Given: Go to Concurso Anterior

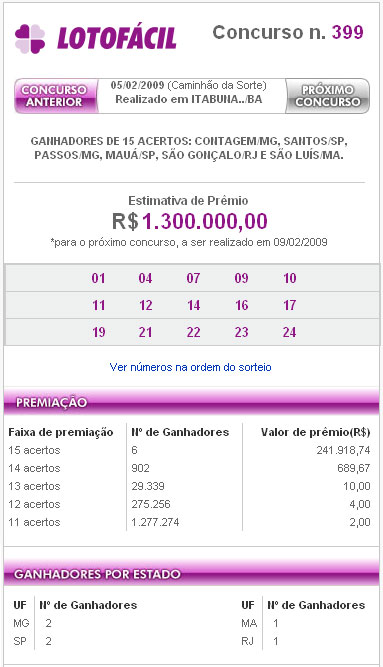Looking at the screenshot, I should (56, 96).
